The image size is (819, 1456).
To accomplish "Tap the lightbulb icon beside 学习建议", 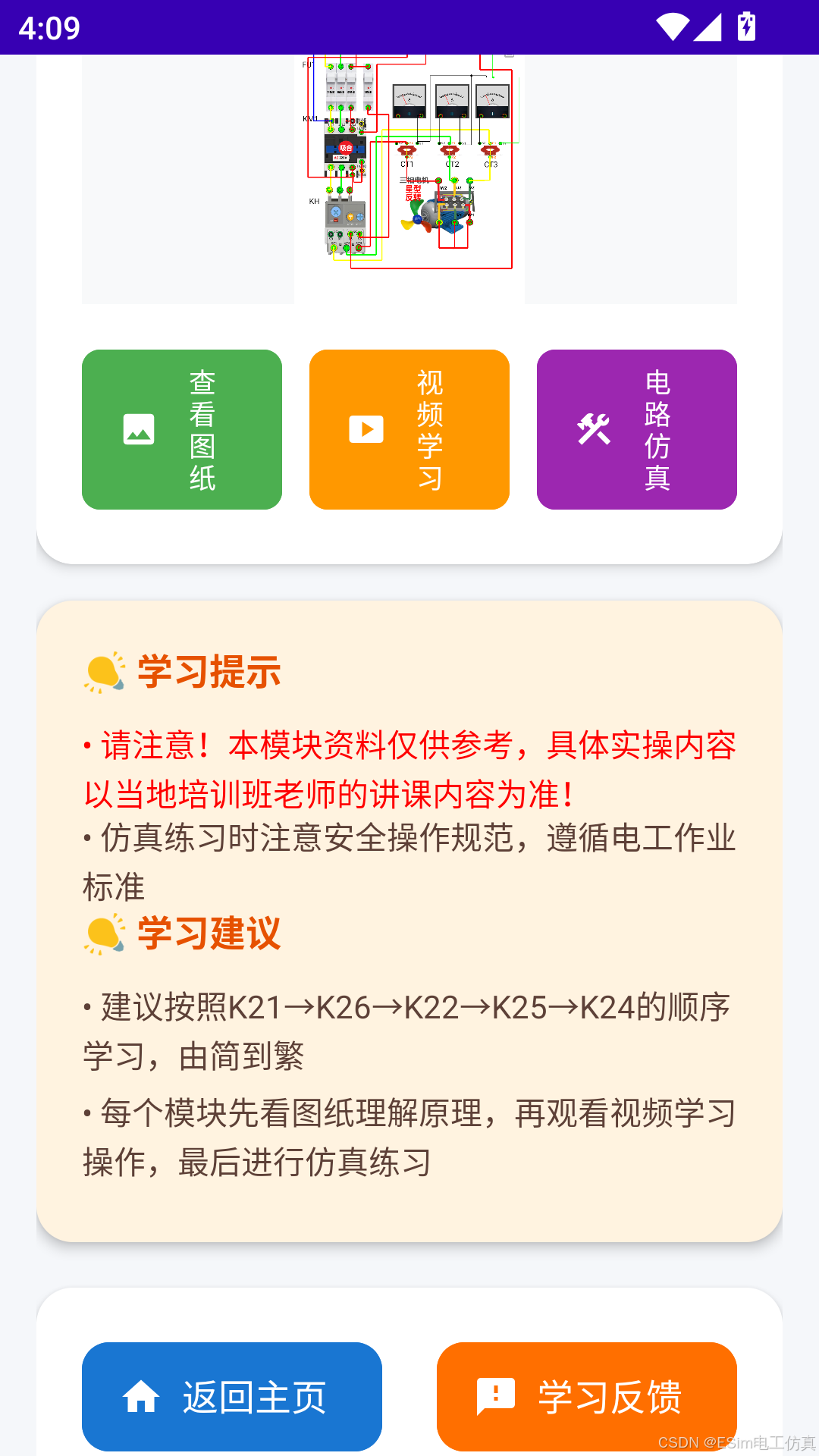I will click(x=105, y=934).
